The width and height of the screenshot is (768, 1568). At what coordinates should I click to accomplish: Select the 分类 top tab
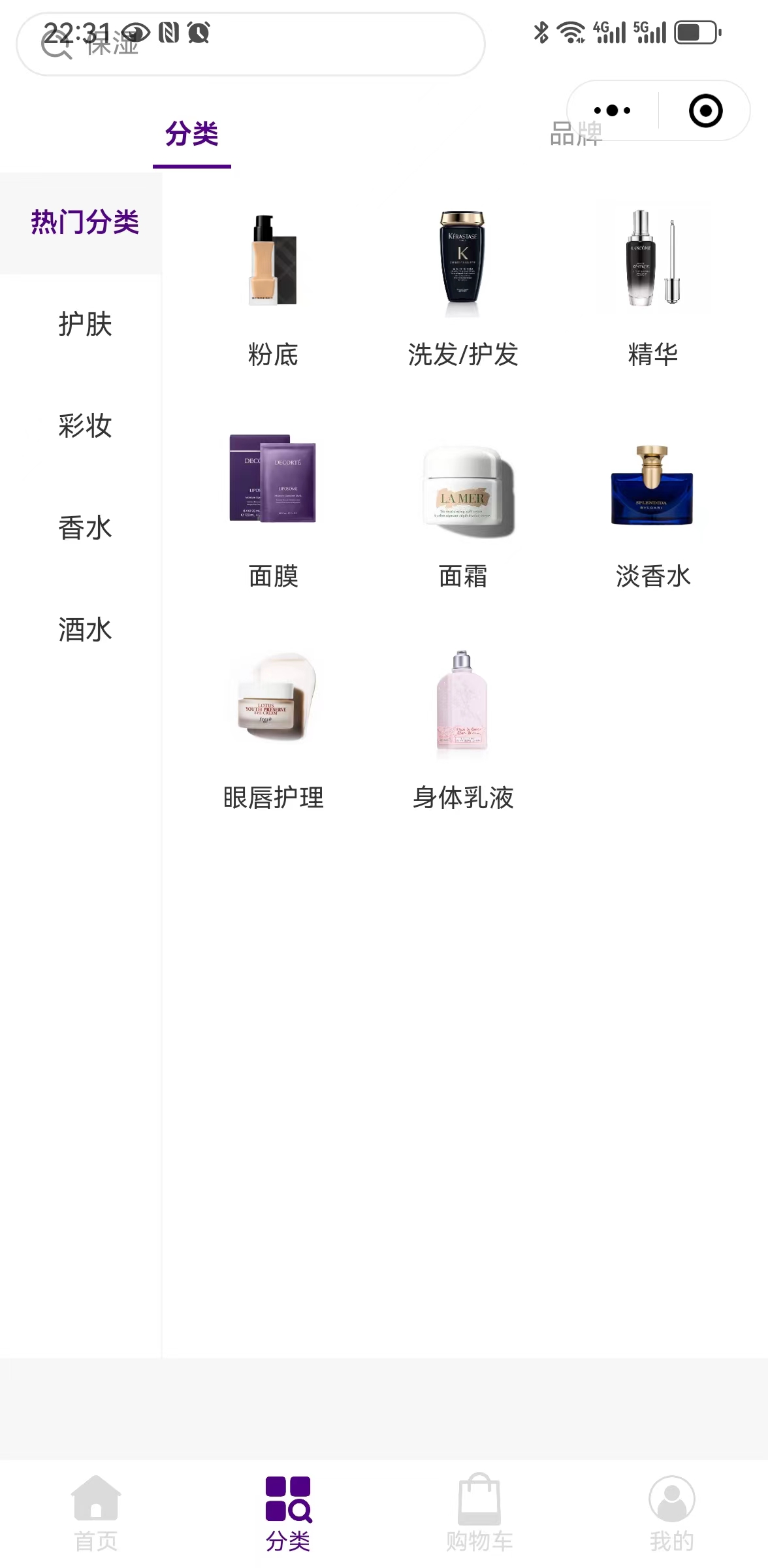pyautogui.click(x=191, y=135)
